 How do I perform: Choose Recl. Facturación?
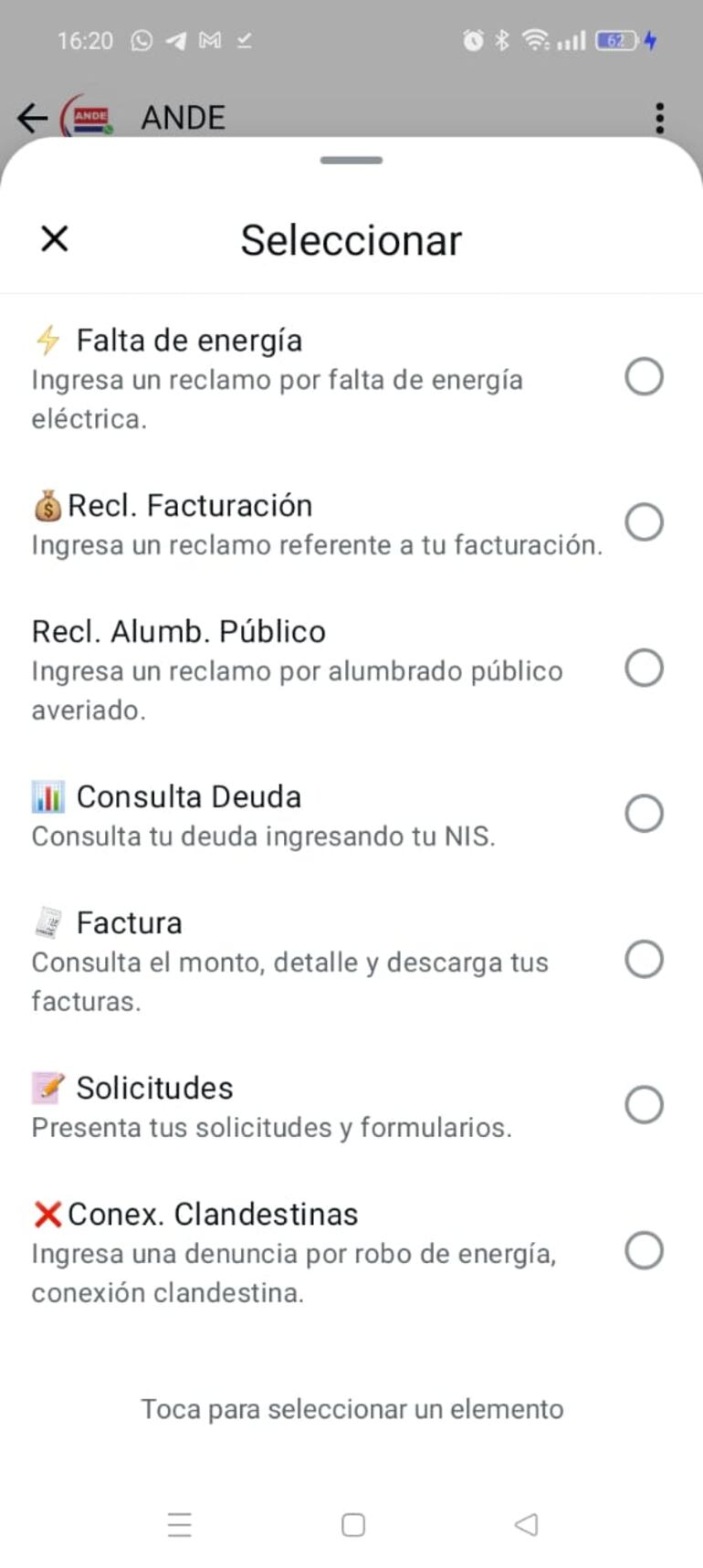[x=644, y=522]
